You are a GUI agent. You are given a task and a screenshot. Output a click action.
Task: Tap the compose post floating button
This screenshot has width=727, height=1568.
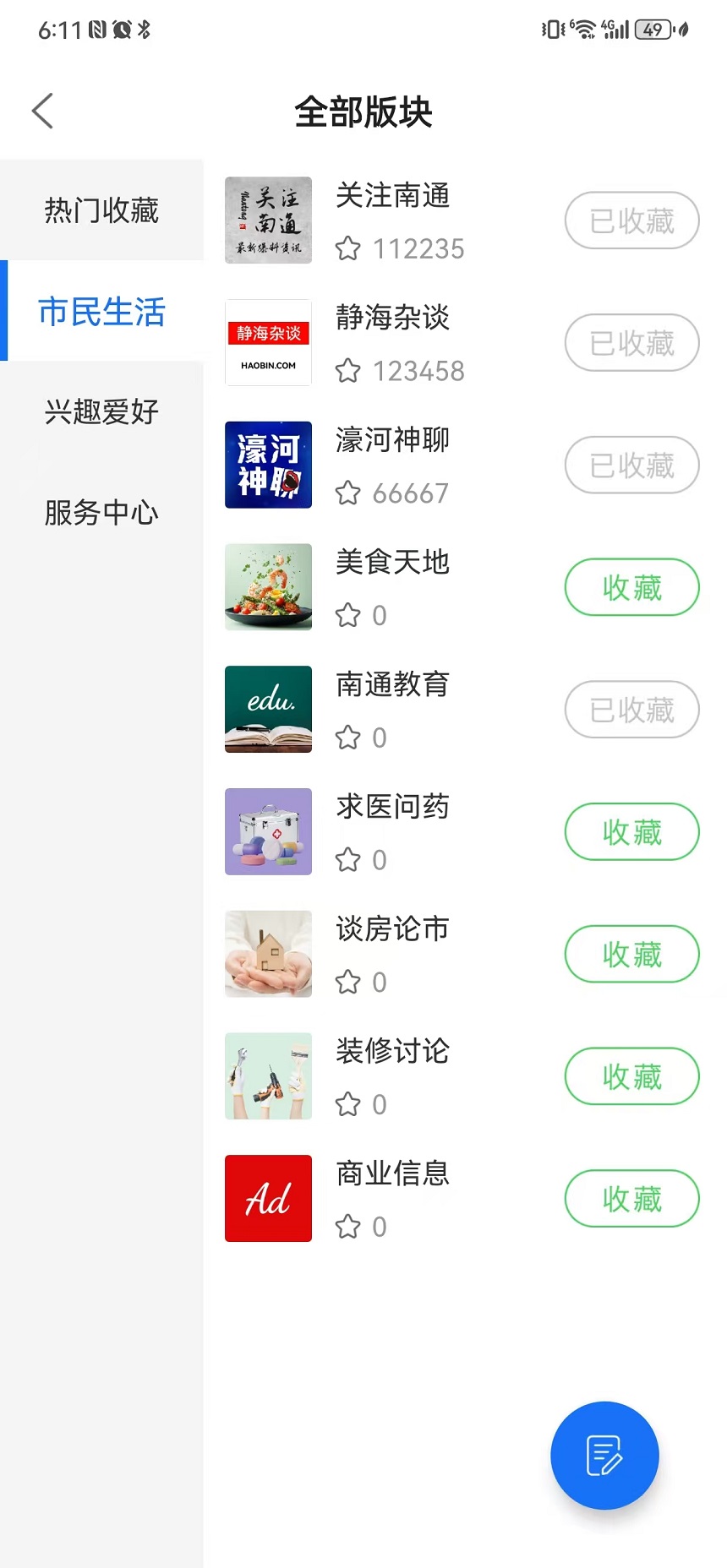click(x=604, y=1455)
